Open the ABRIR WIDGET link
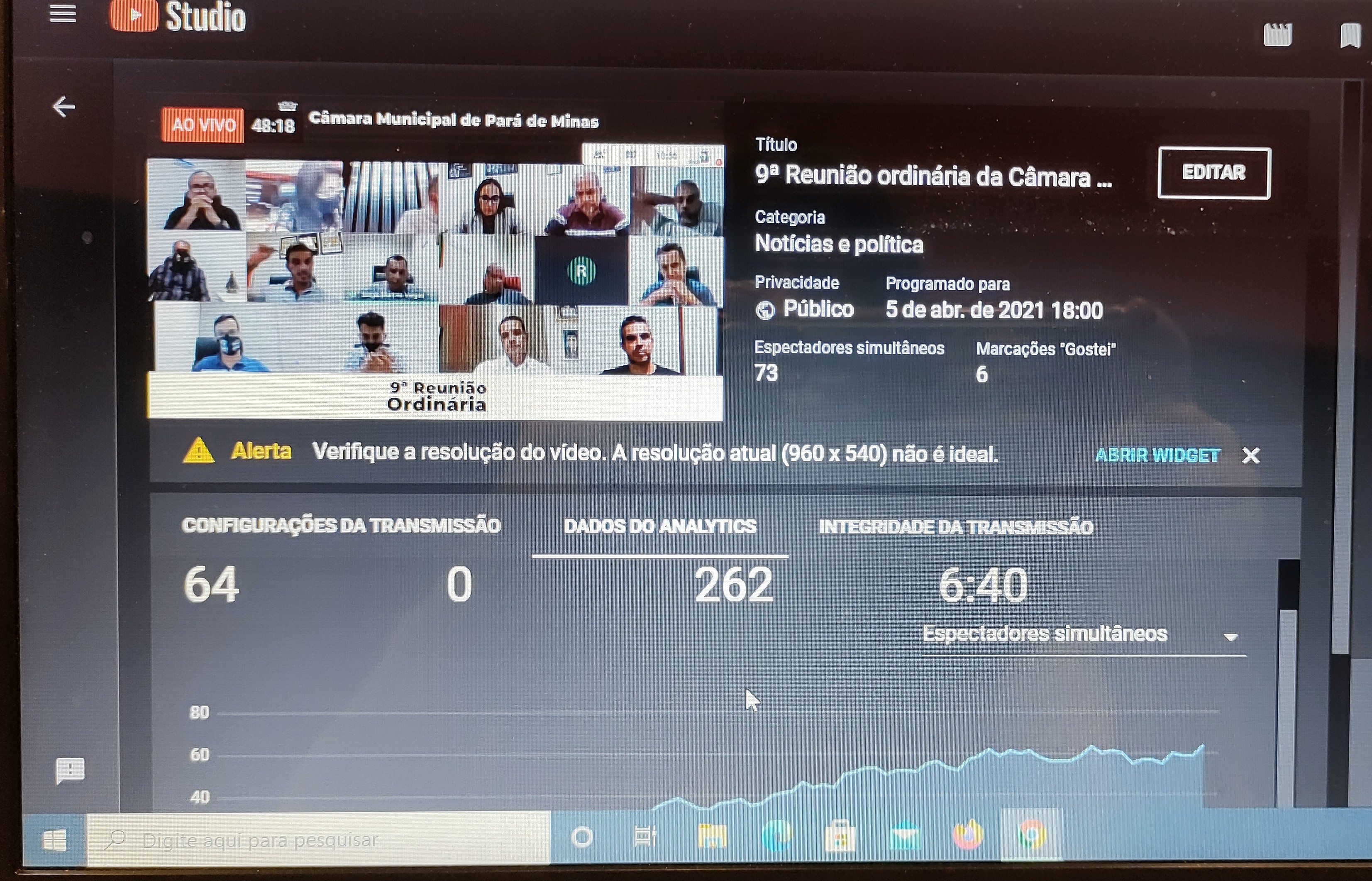Image resolution: width=1372 pixels, height=881 pixels. click(x=1157, y=455)
